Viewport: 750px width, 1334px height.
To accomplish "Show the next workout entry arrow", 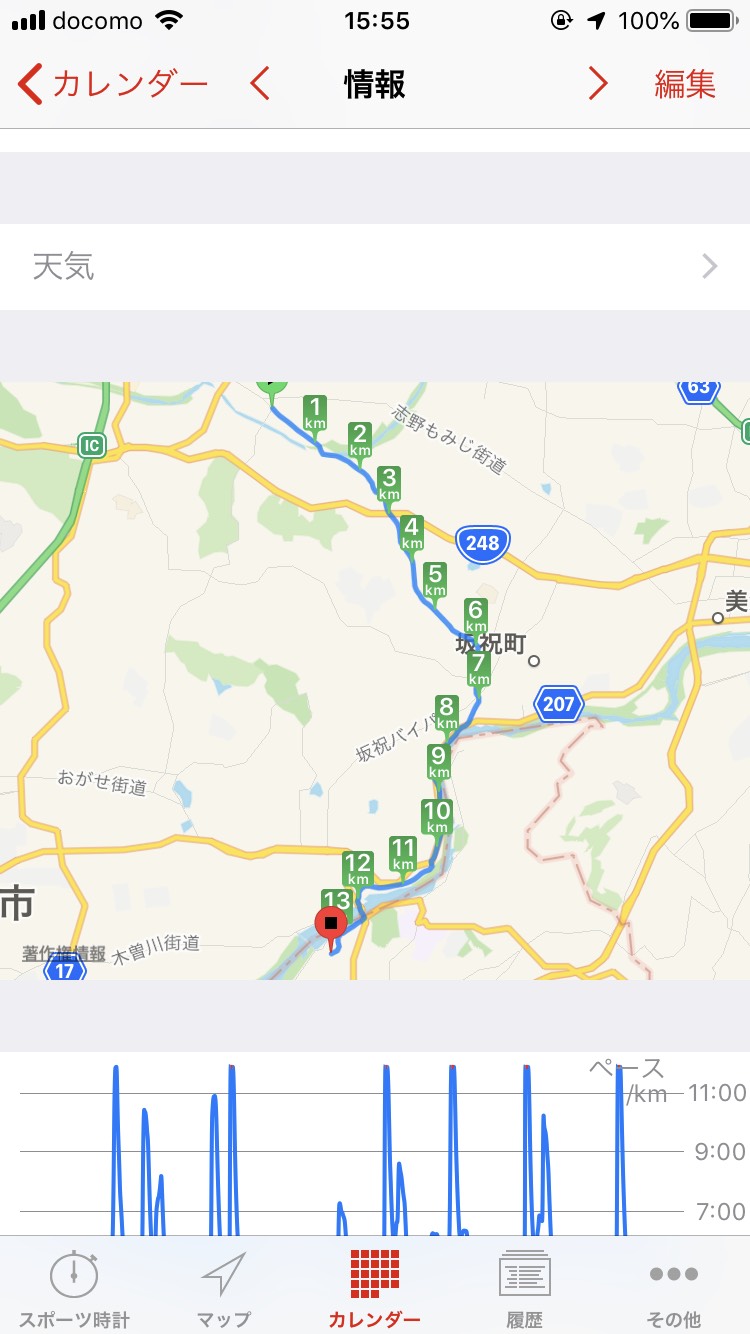I will [598, 84].
